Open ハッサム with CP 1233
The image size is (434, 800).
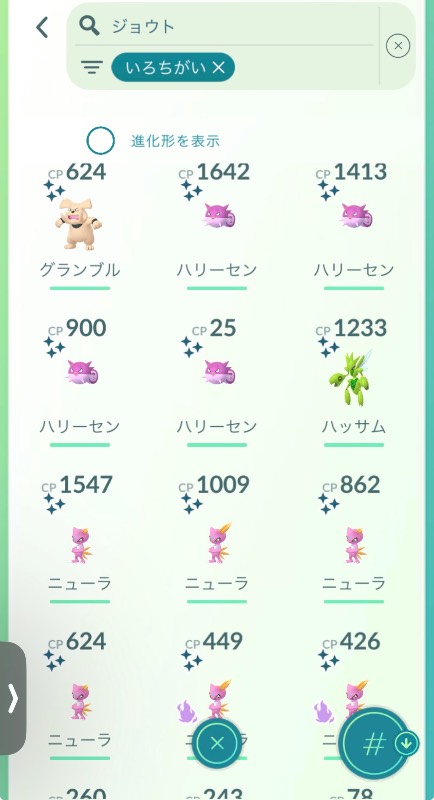pyautogui.click(x=353, y=383)
